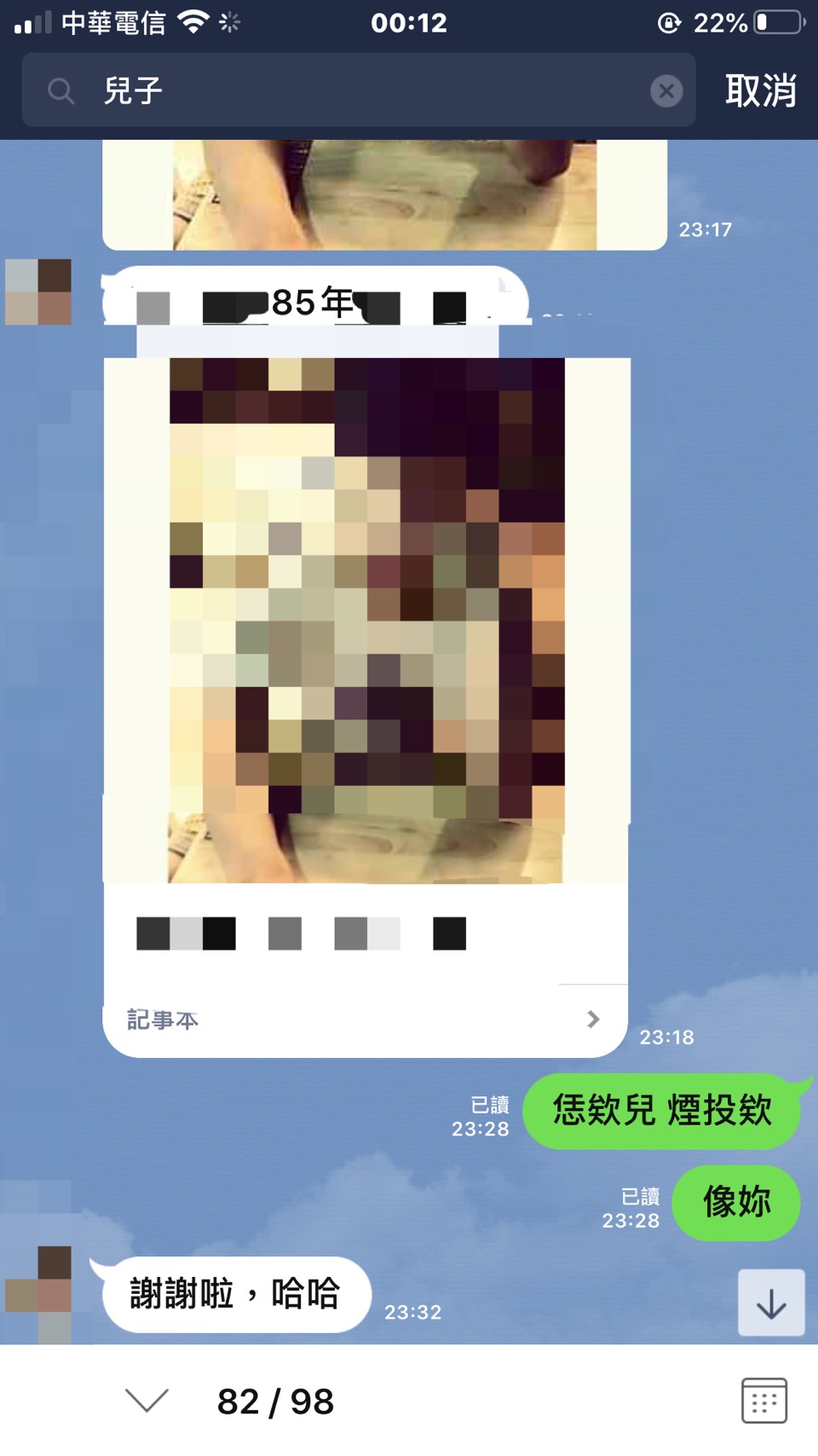Open the 記事本 note card
The height and width of the screenshot is (1456, 818).
point(365,1020)
